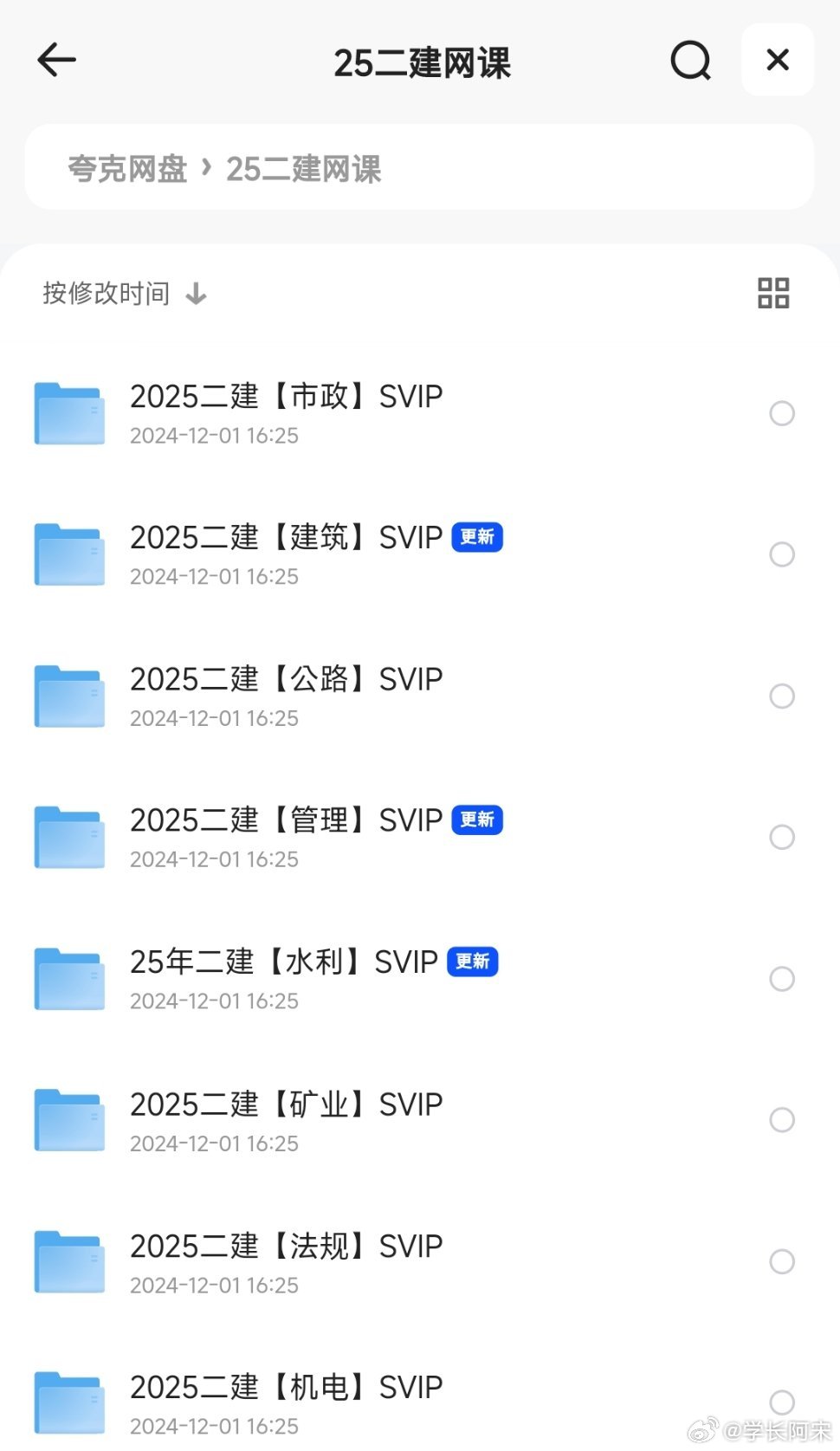
Task: Jump to 夸克网盘 in the breadcrumb
Action: pos(127,169)
